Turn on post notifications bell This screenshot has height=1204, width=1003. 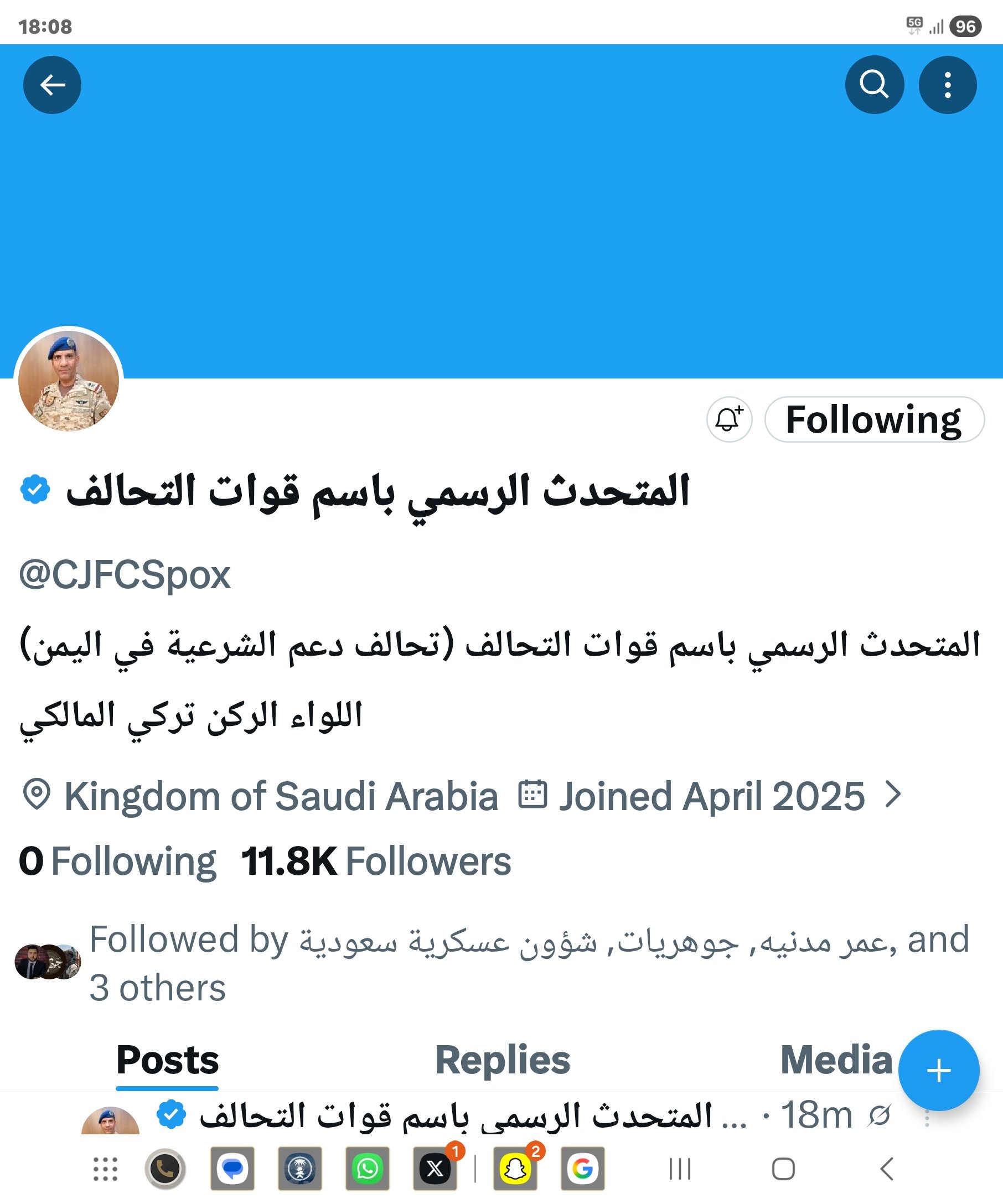pyautogui.click(x=729, y=419)
